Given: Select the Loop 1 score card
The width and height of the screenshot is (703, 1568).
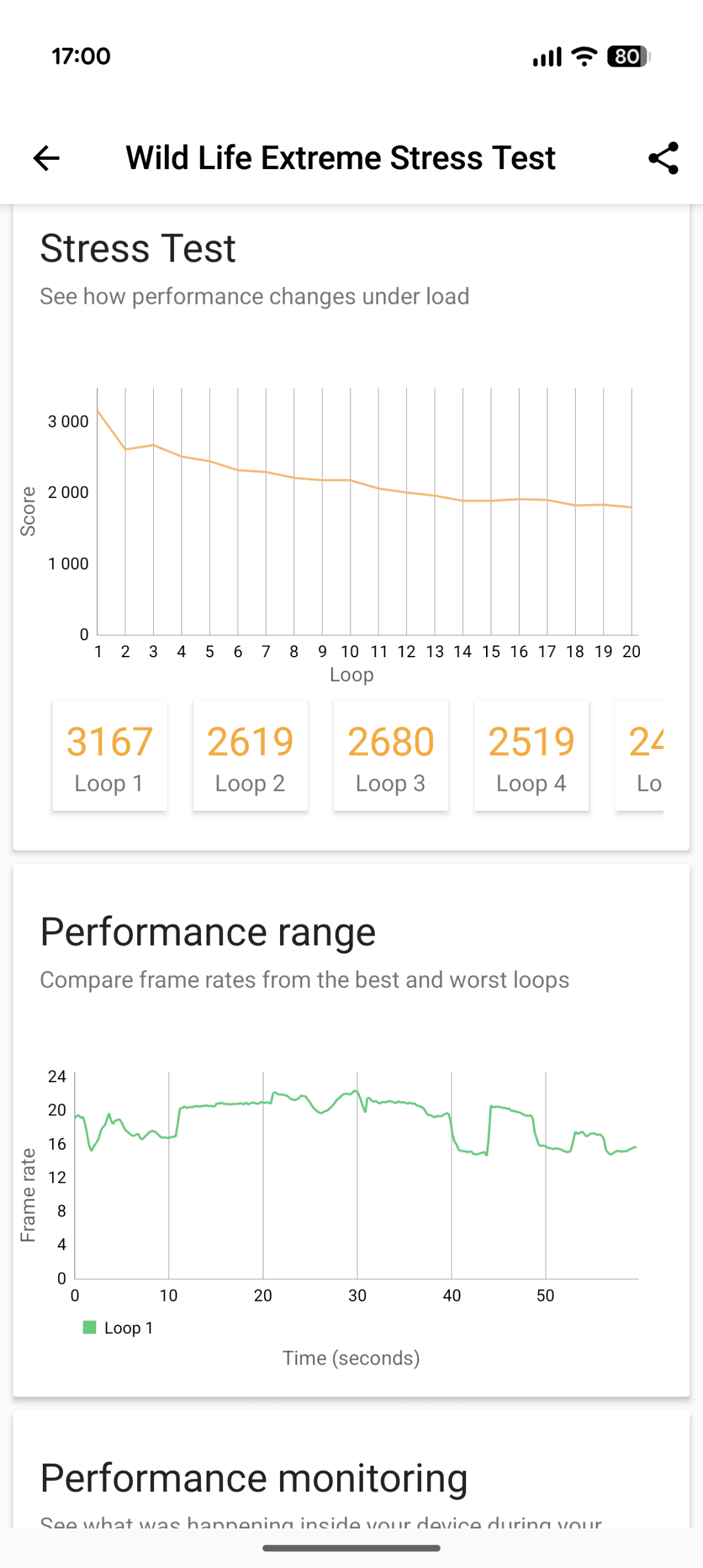Looking at the screenshot, I should 110,755.
